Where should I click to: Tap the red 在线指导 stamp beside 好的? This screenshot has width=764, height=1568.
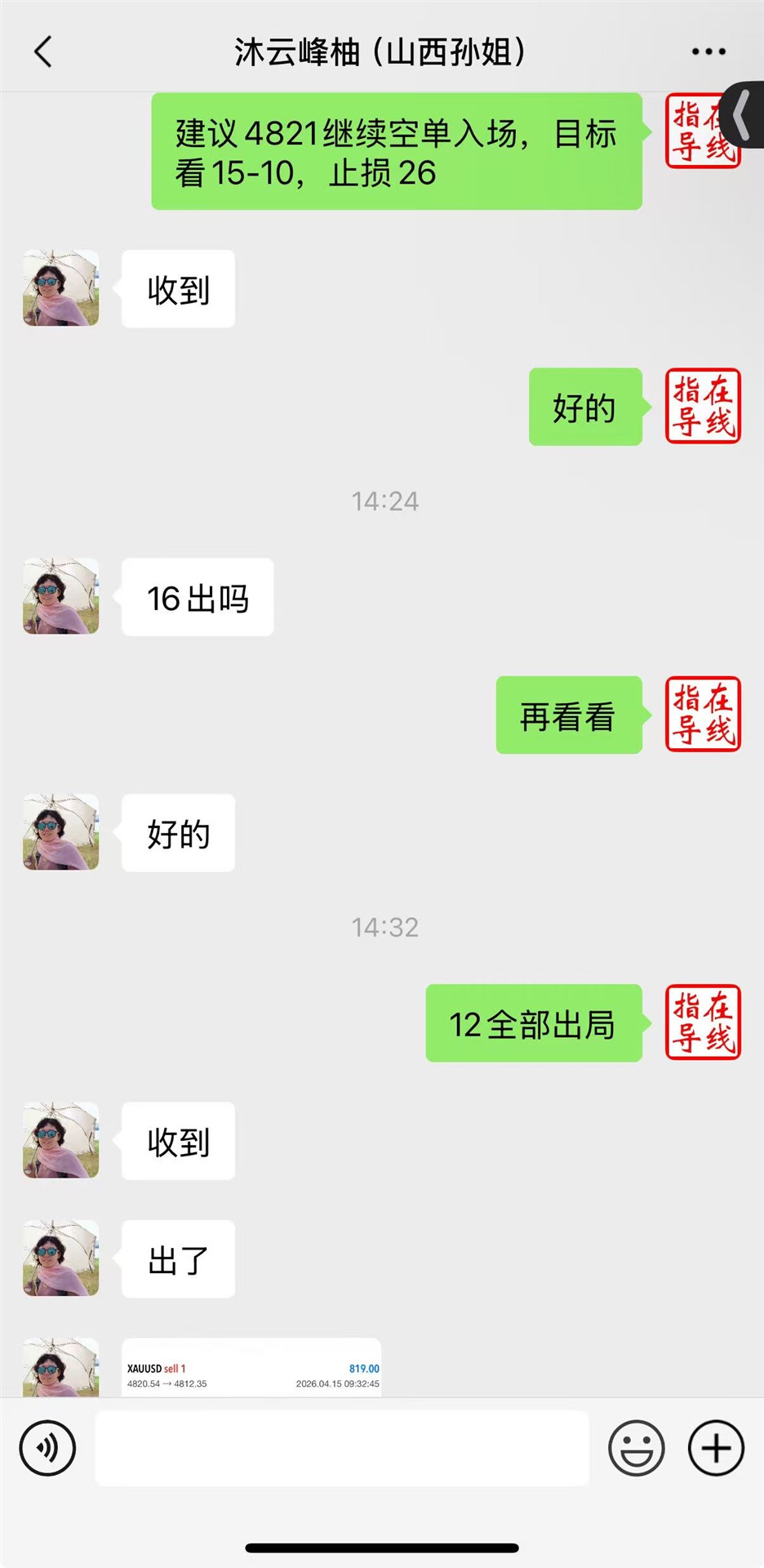click(x=702, y=406)
